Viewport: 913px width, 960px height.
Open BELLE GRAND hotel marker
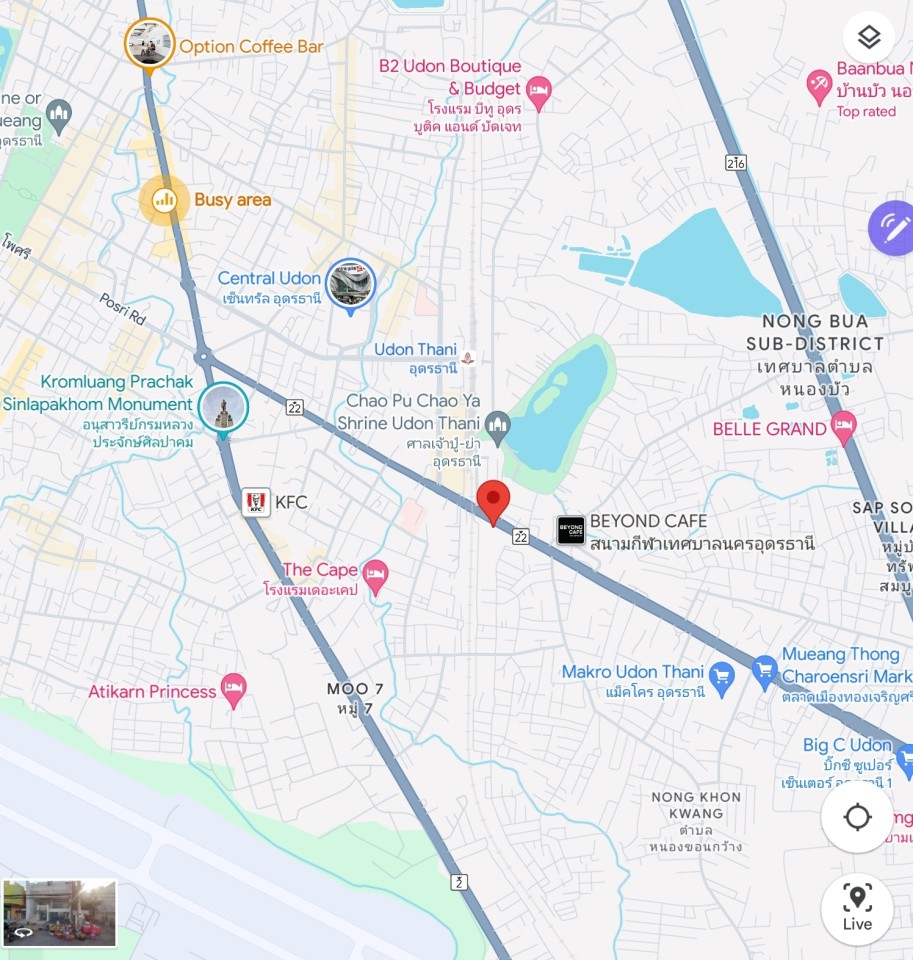pos(844,427)
